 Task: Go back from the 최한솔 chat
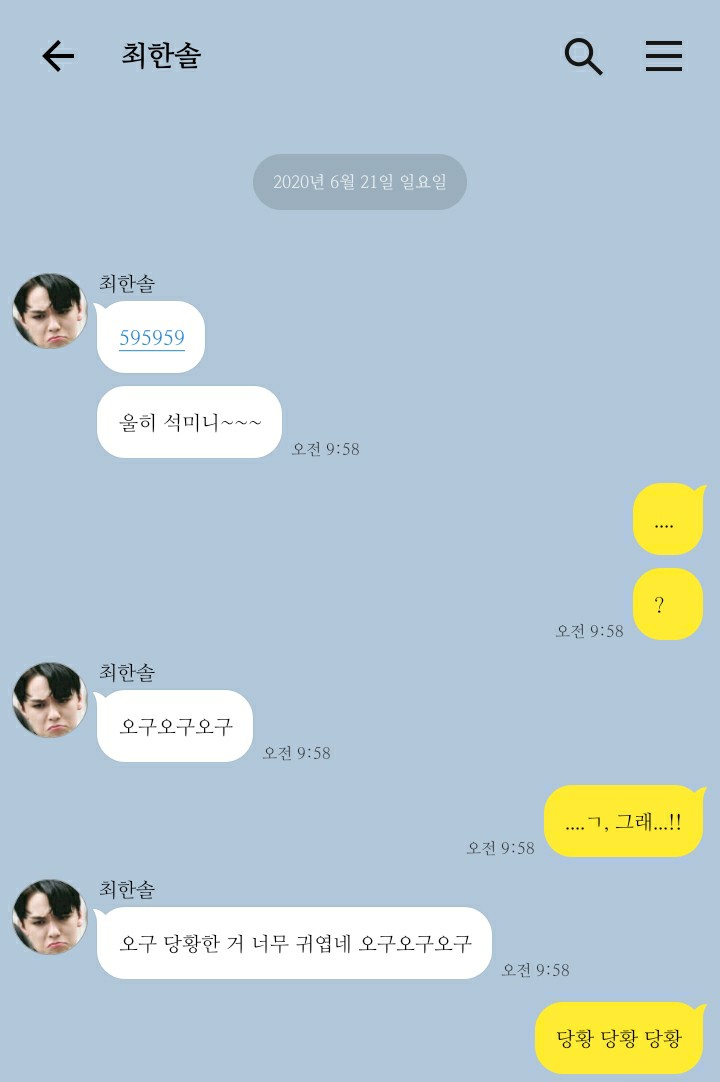(x=58, y=56)
